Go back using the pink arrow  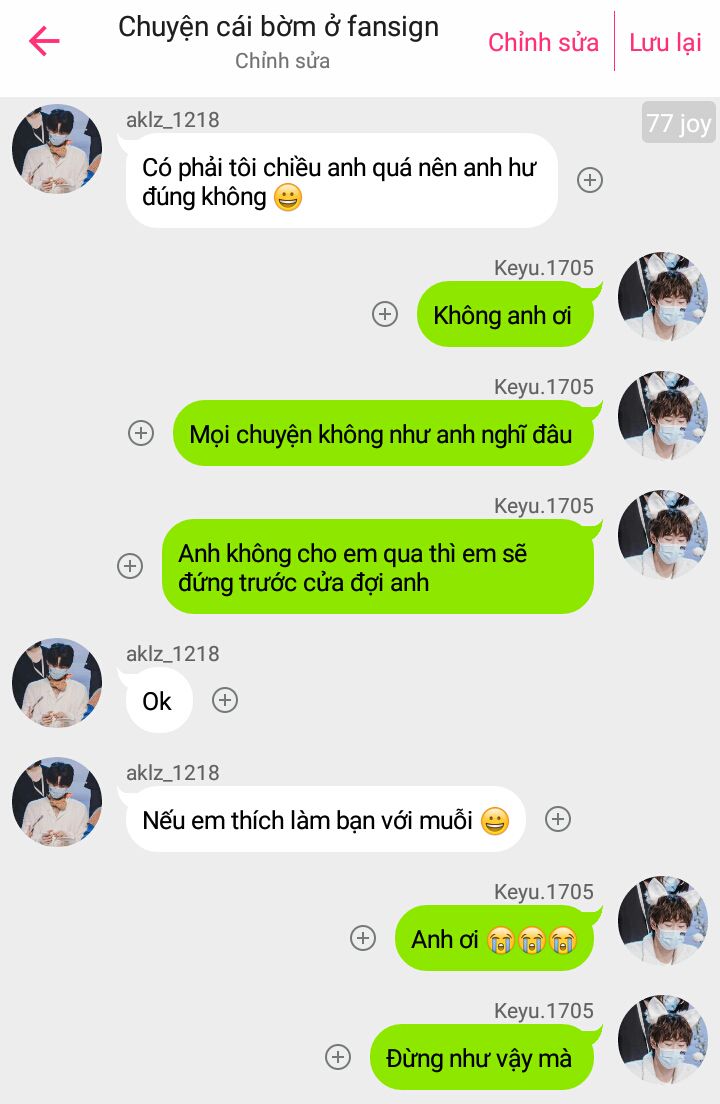point(45,41)
